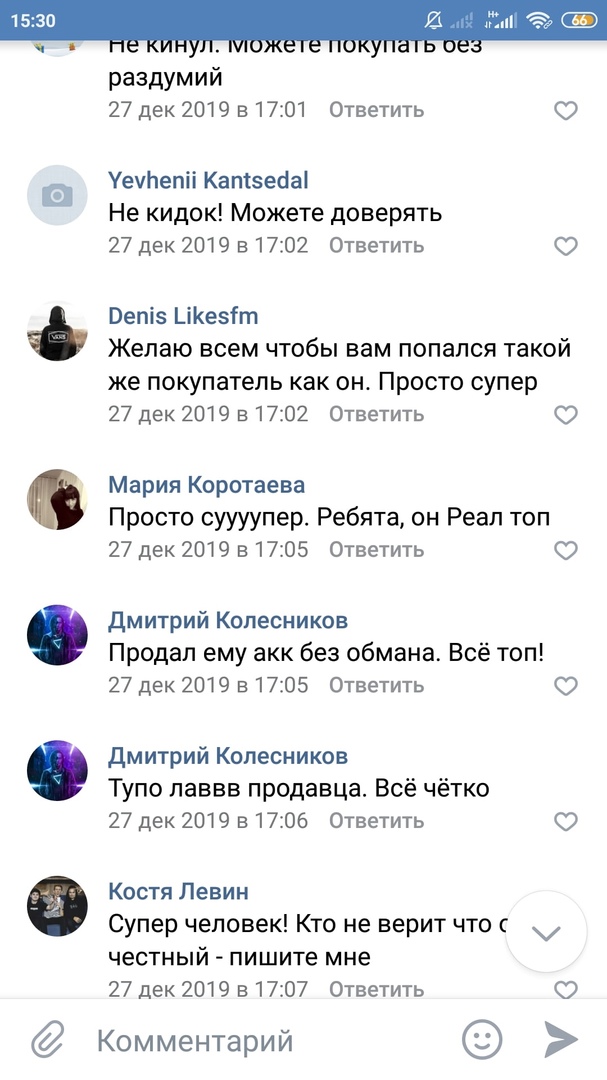607x1080 pixels.
Task: Like Мария Коротаева's comment
Action: click(566, 550)
